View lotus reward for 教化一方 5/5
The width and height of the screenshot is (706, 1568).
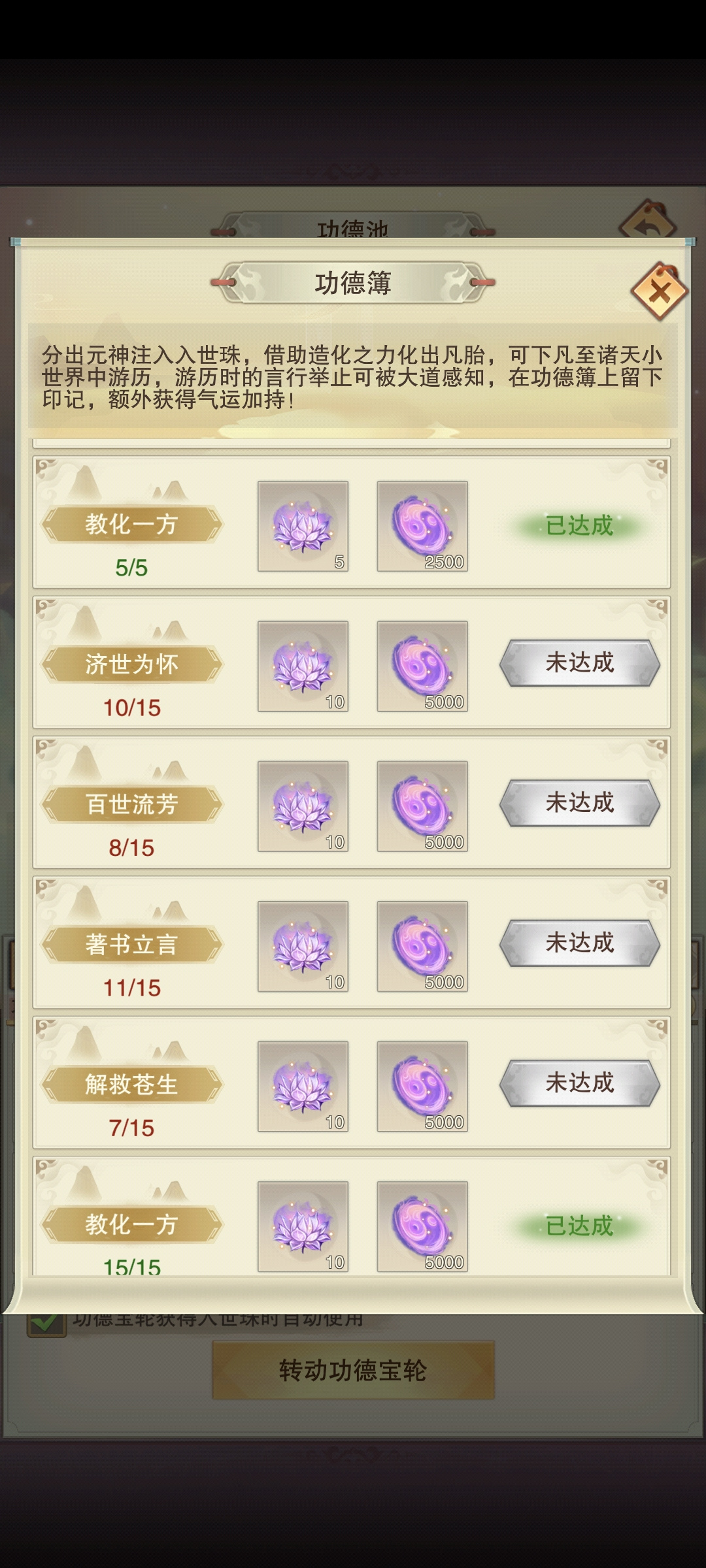point(303,527)
